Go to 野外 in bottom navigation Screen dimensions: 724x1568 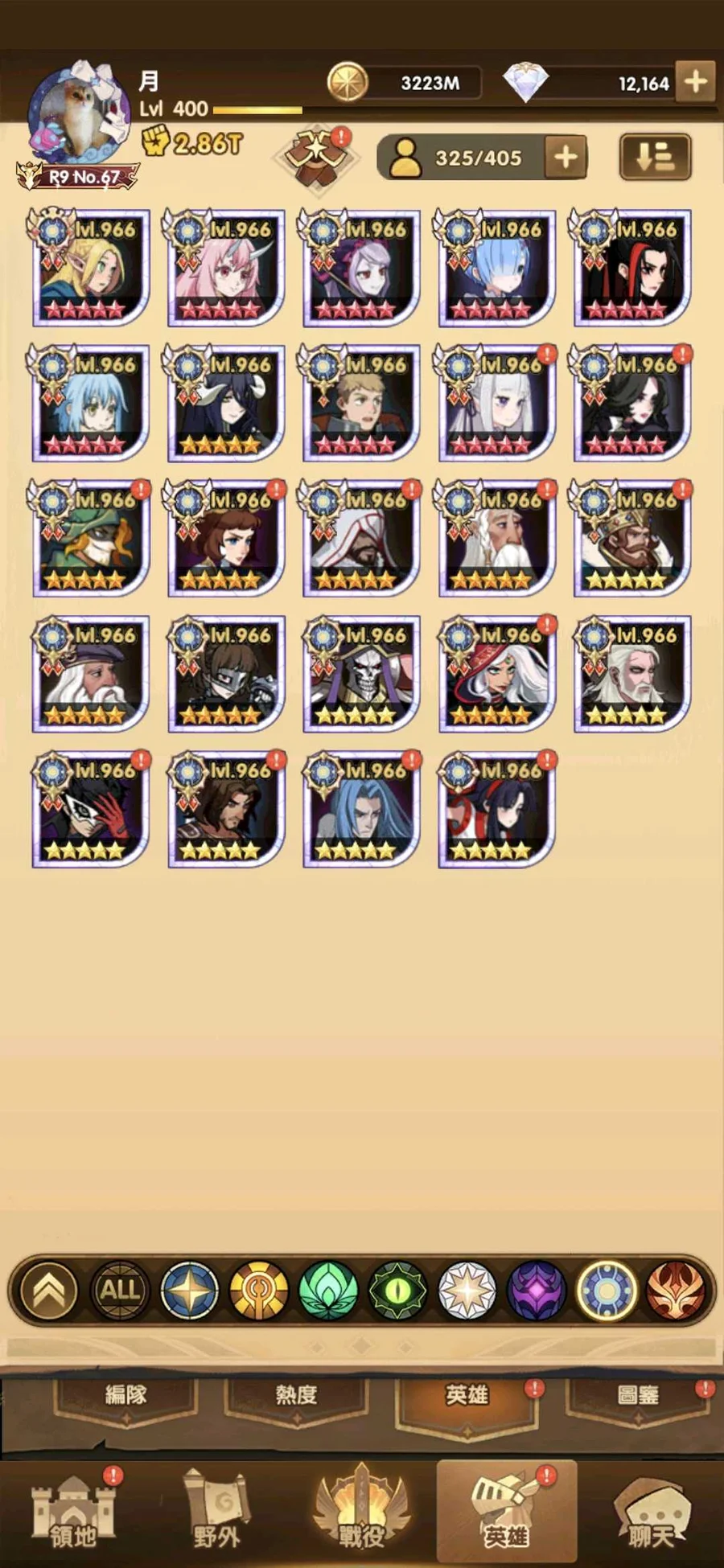coord(216,1513)
